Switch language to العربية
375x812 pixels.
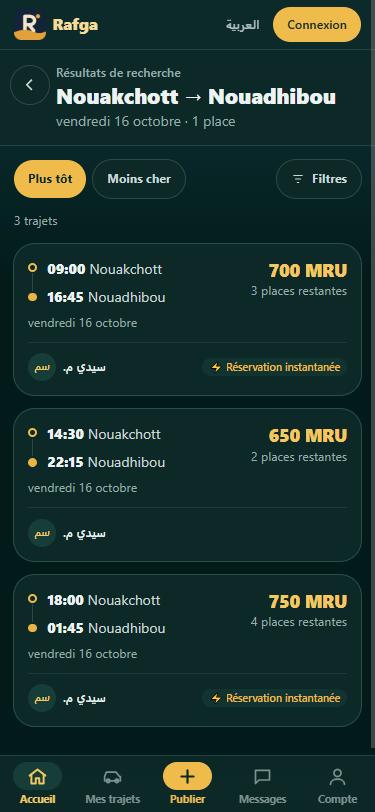click(242, 25)
